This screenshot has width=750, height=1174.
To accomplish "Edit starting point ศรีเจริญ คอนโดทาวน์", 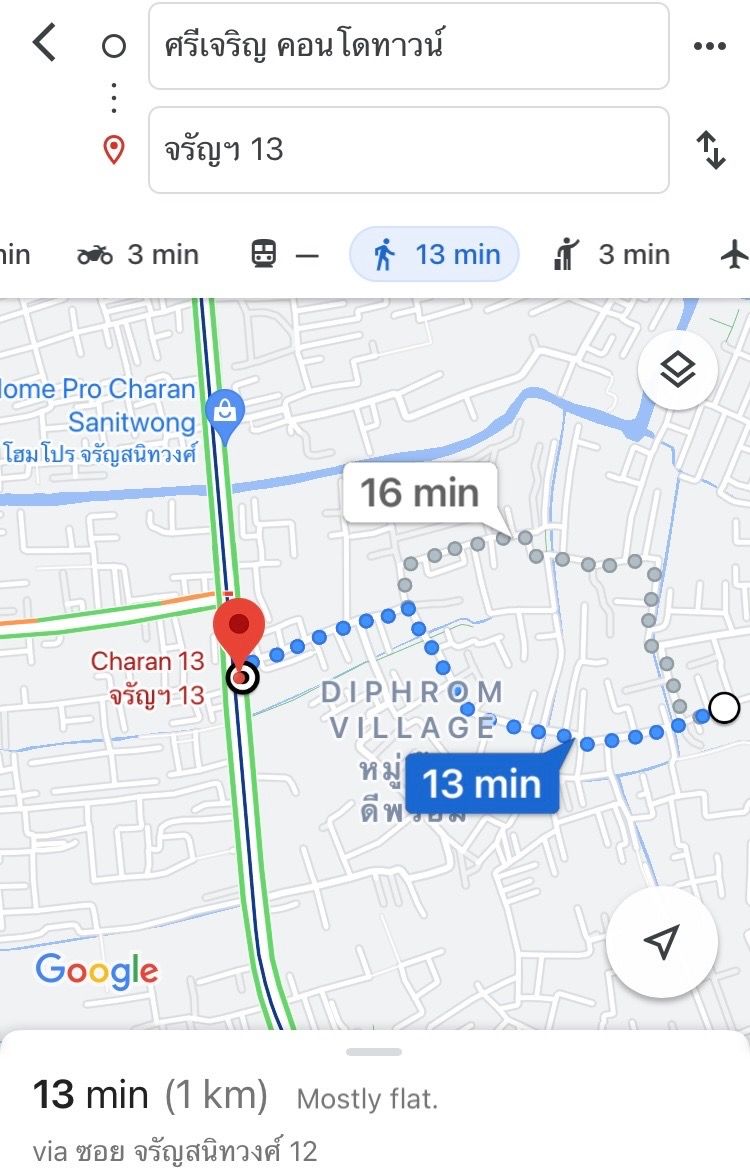I will coord(408,46).
